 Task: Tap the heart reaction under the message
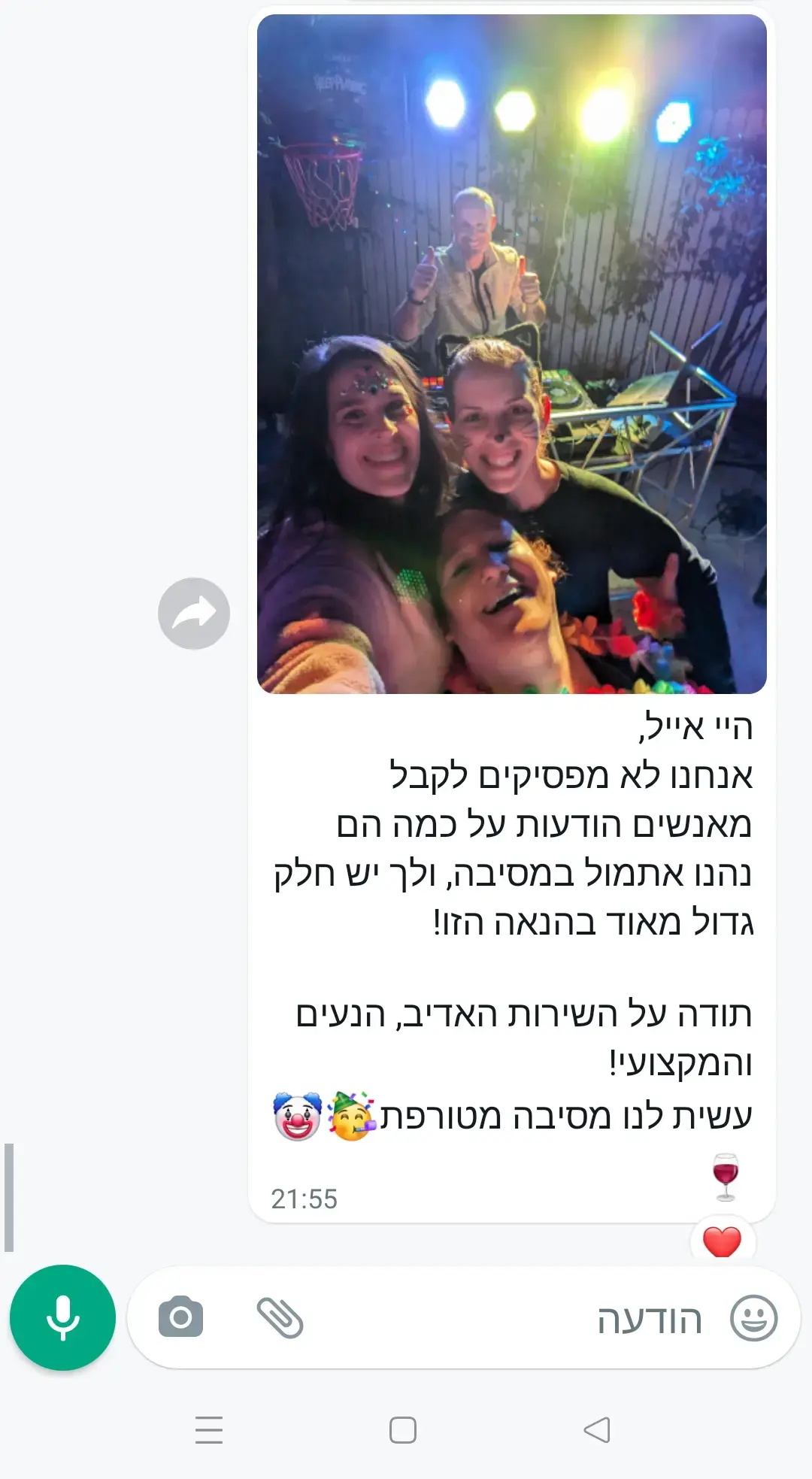(723, 1240)
